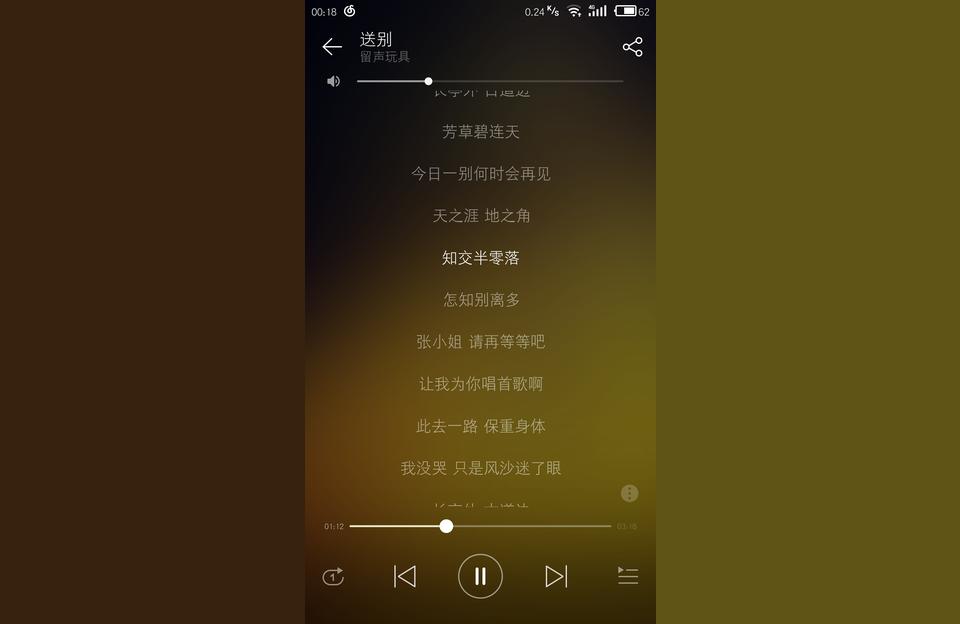
Task: Open the lyrics options three-dot menu
Action: [x=629, y=493]
